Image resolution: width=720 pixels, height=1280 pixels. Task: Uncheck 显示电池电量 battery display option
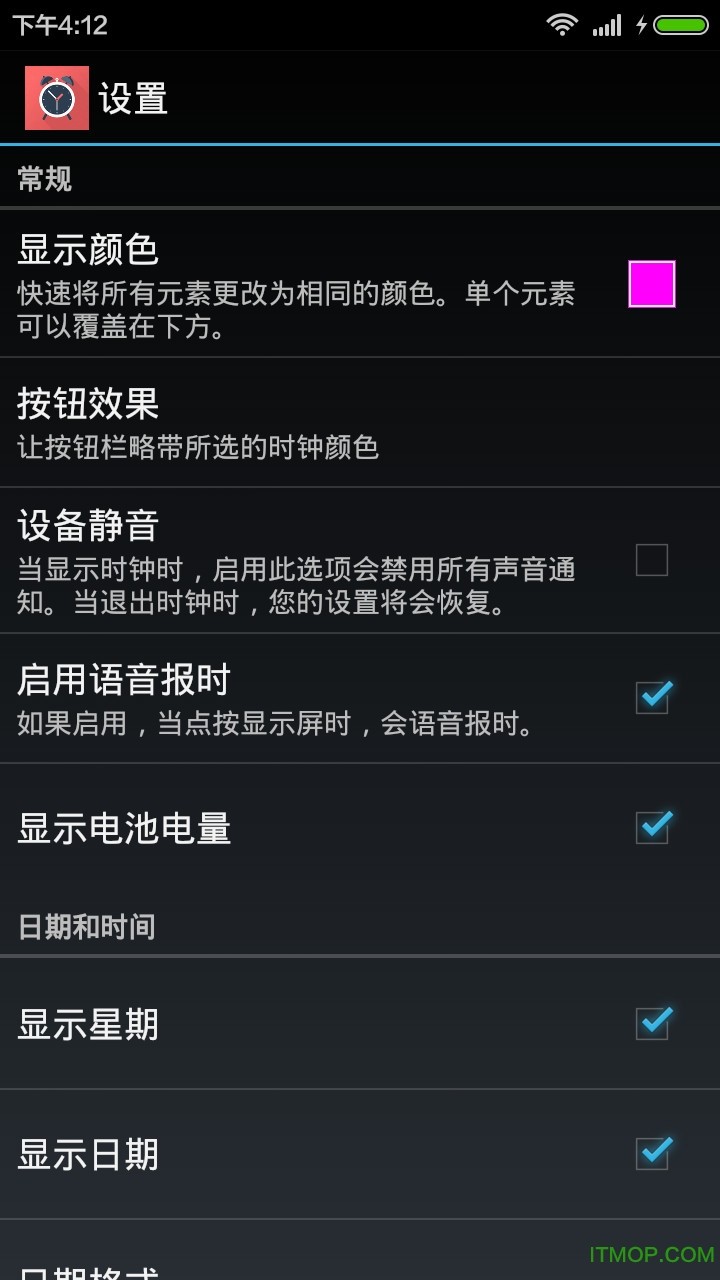pyautogui.click(x=652, y=827)
